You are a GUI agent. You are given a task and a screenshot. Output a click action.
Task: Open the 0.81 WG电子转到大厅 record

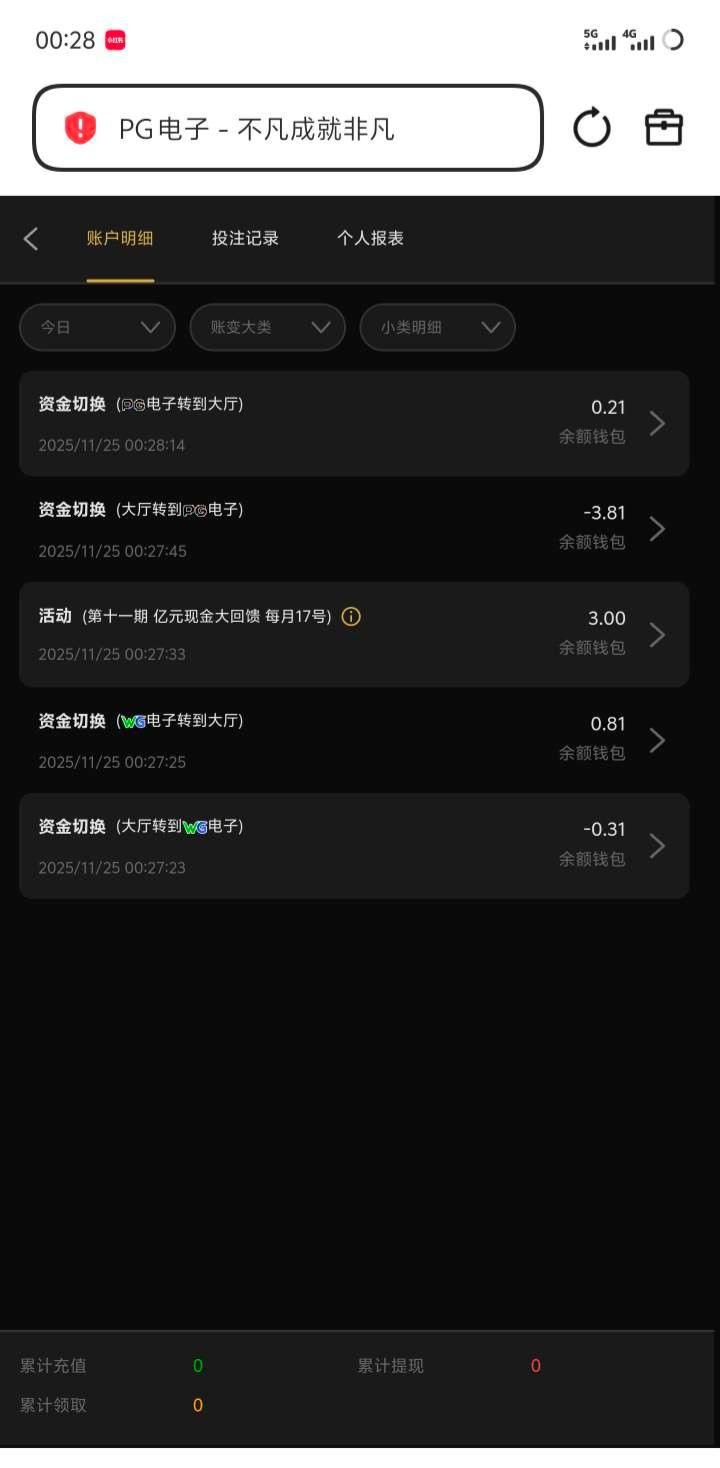(x=354, y=740)
